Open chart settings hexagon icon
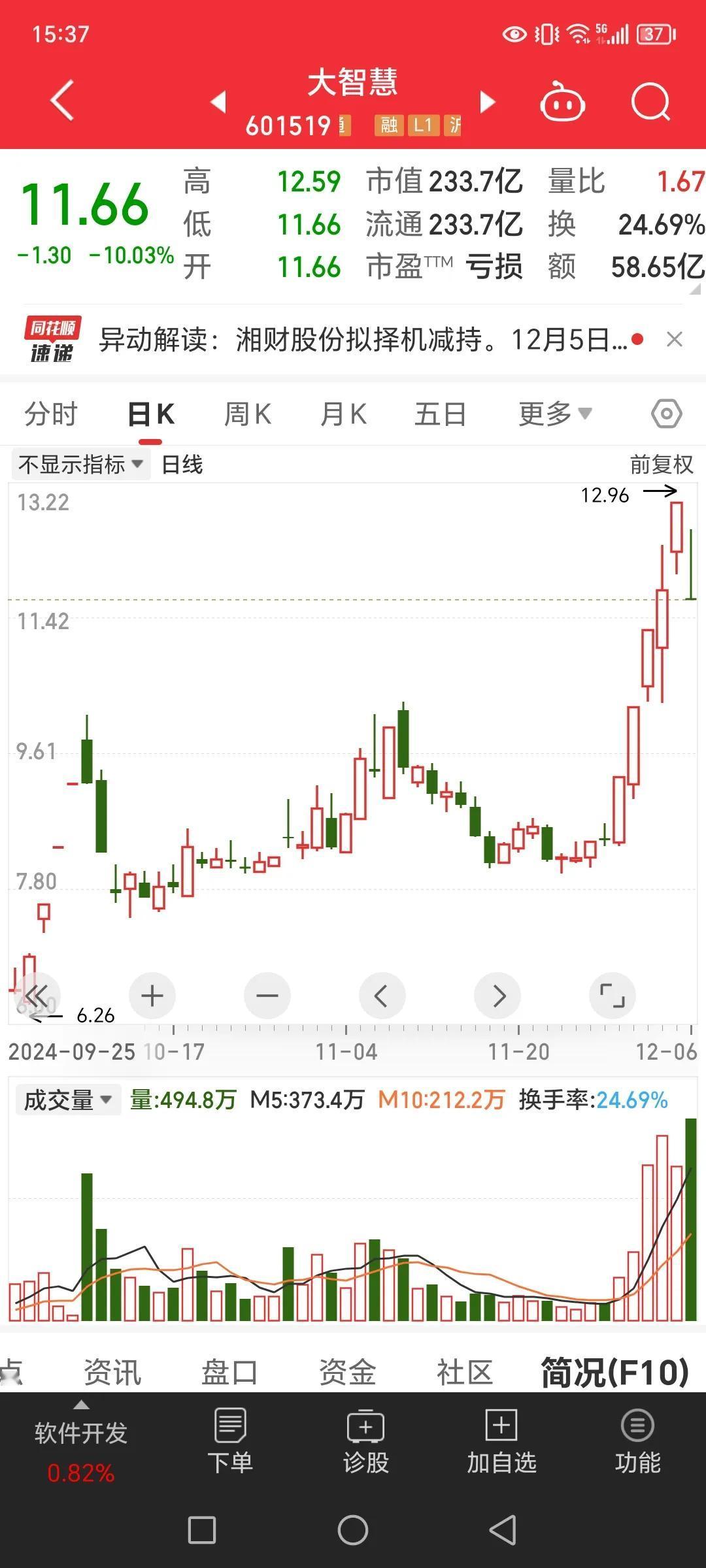 (667, 414)
